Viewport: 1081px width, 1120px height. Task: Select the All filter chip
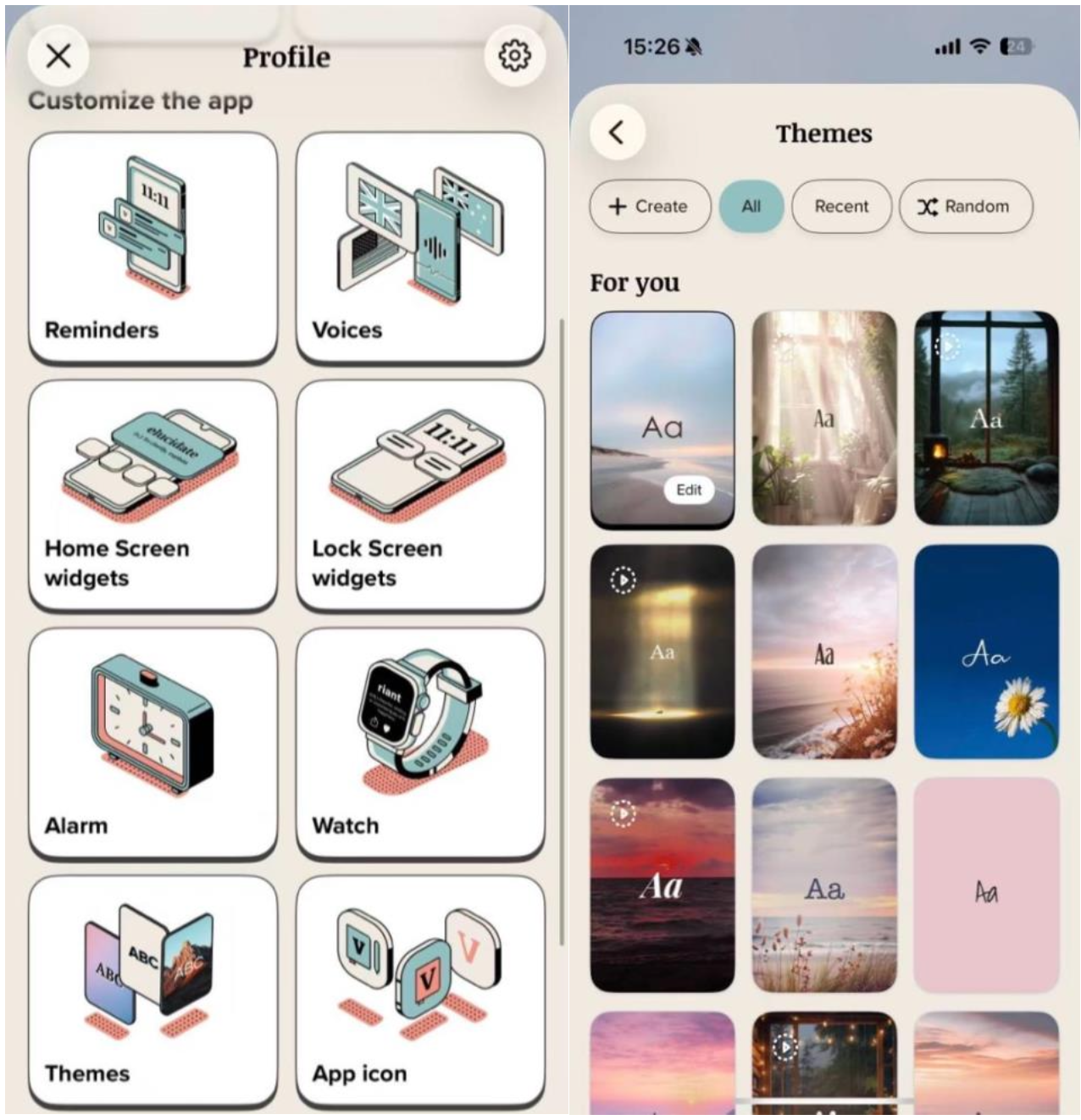coord(751,206)
